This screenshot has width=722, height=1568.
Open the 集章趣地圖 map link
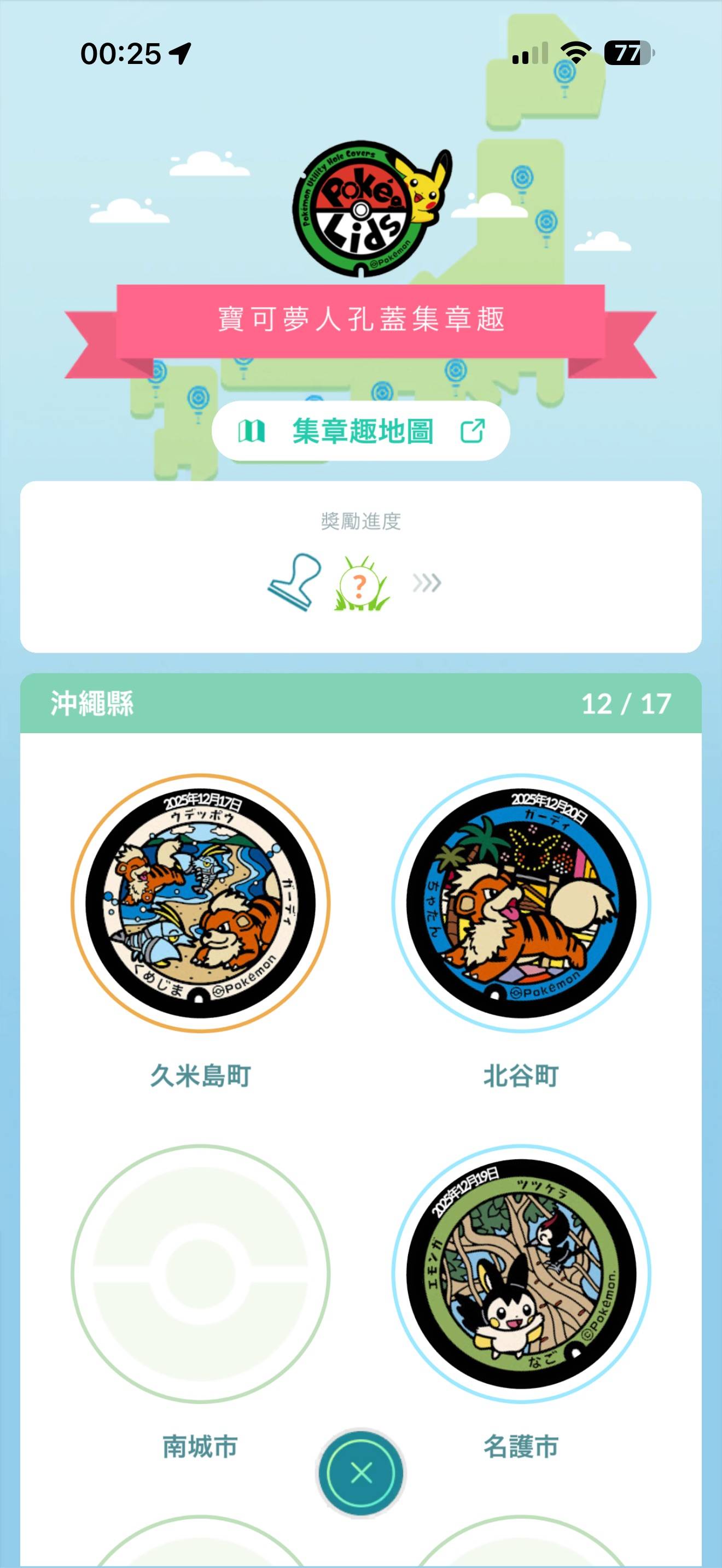pyautogui.click(x=360, y=431)
